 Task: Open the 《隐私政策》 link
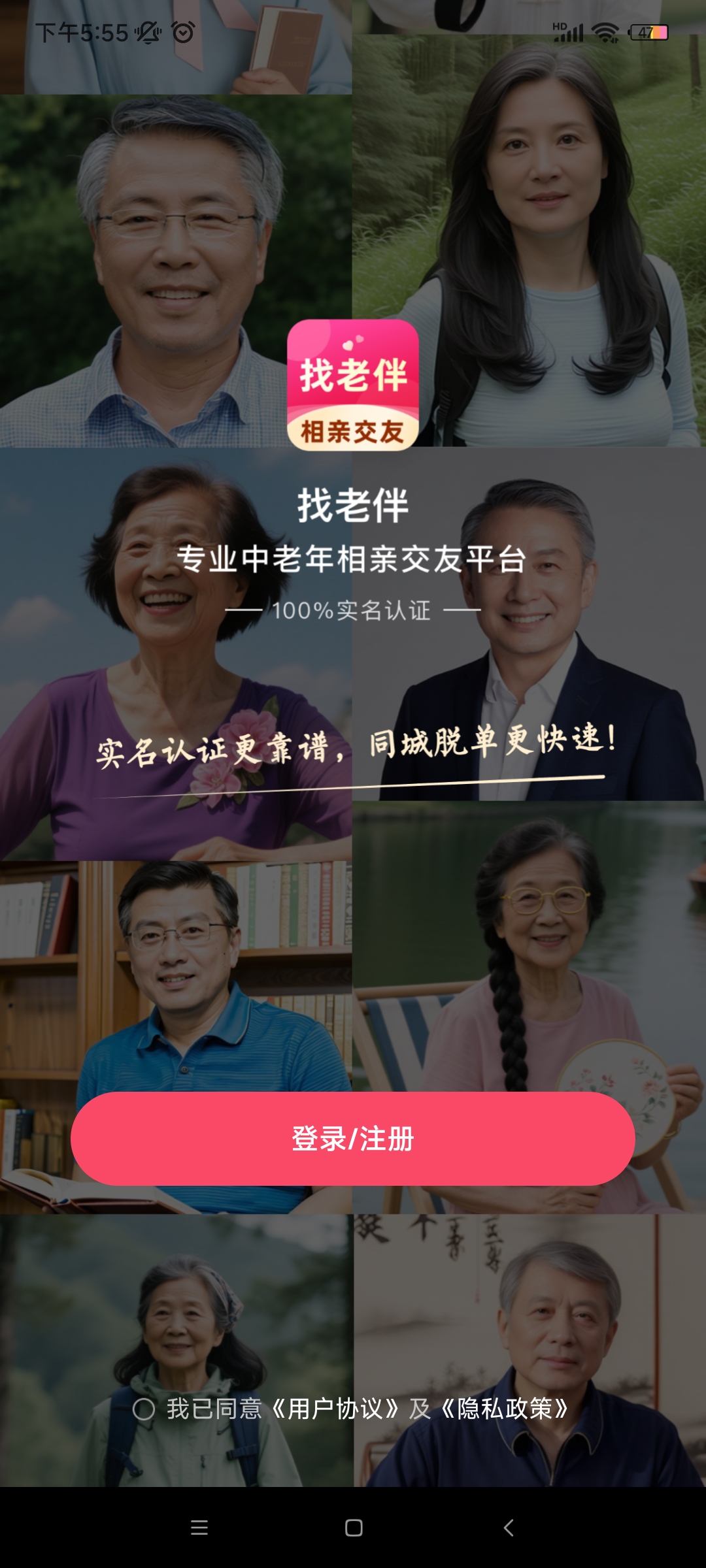(x=505, y=1409)
